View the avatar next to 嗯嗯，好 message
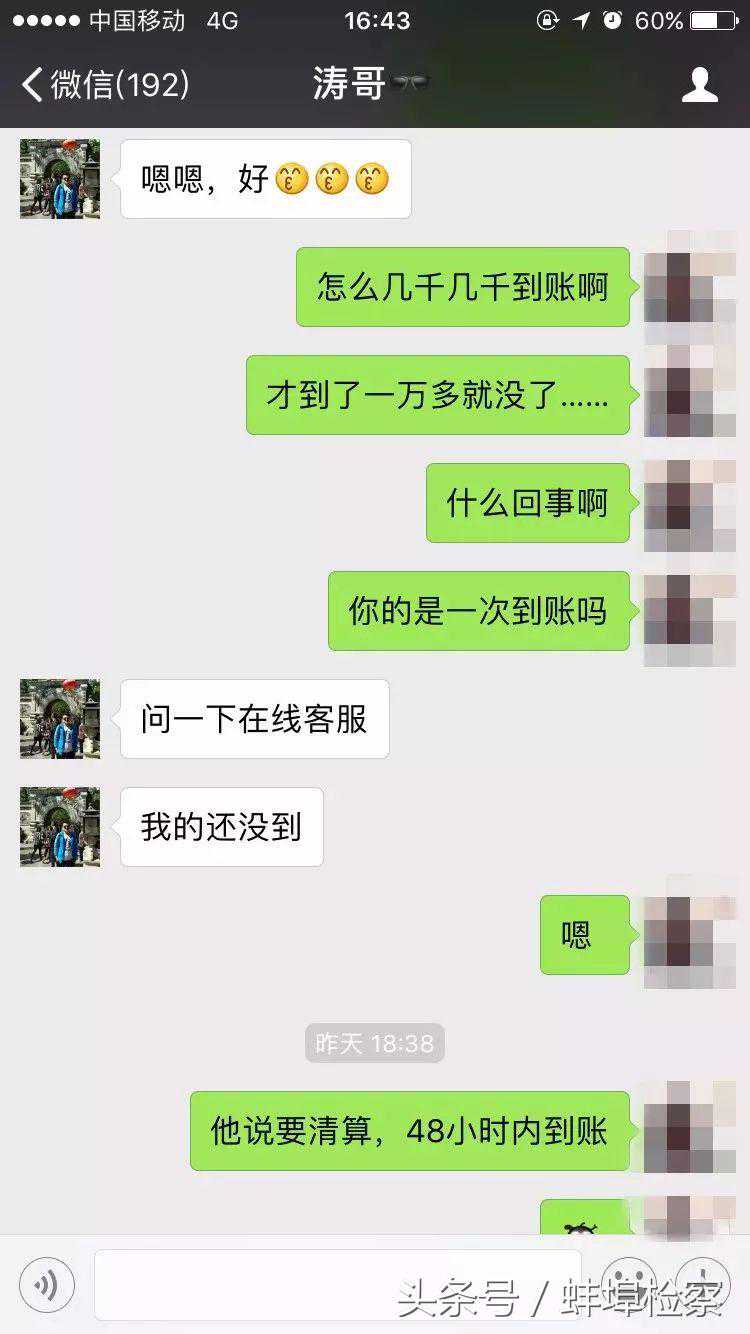 [60, 179]
